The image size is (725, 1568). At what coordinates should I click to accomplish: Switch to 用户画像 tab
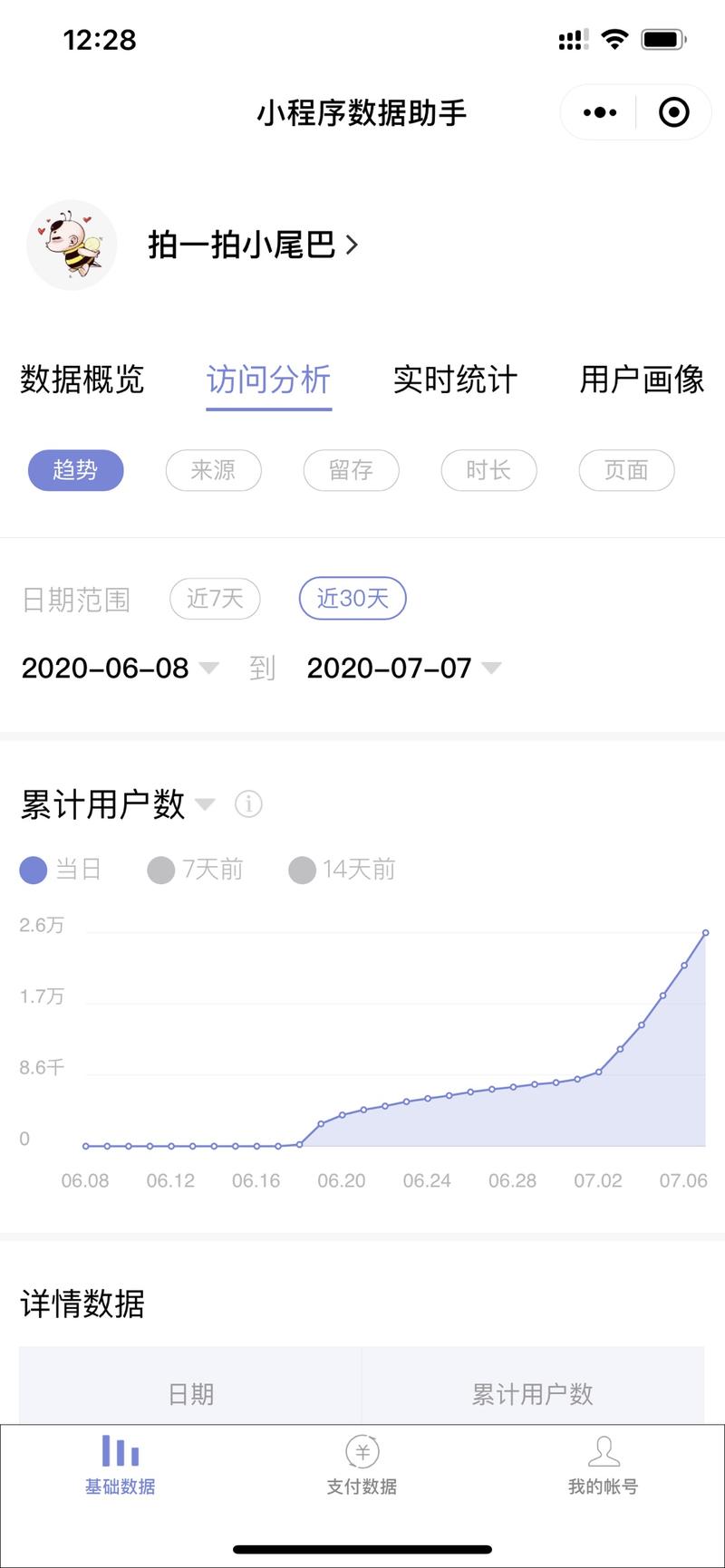coord(642,380)
